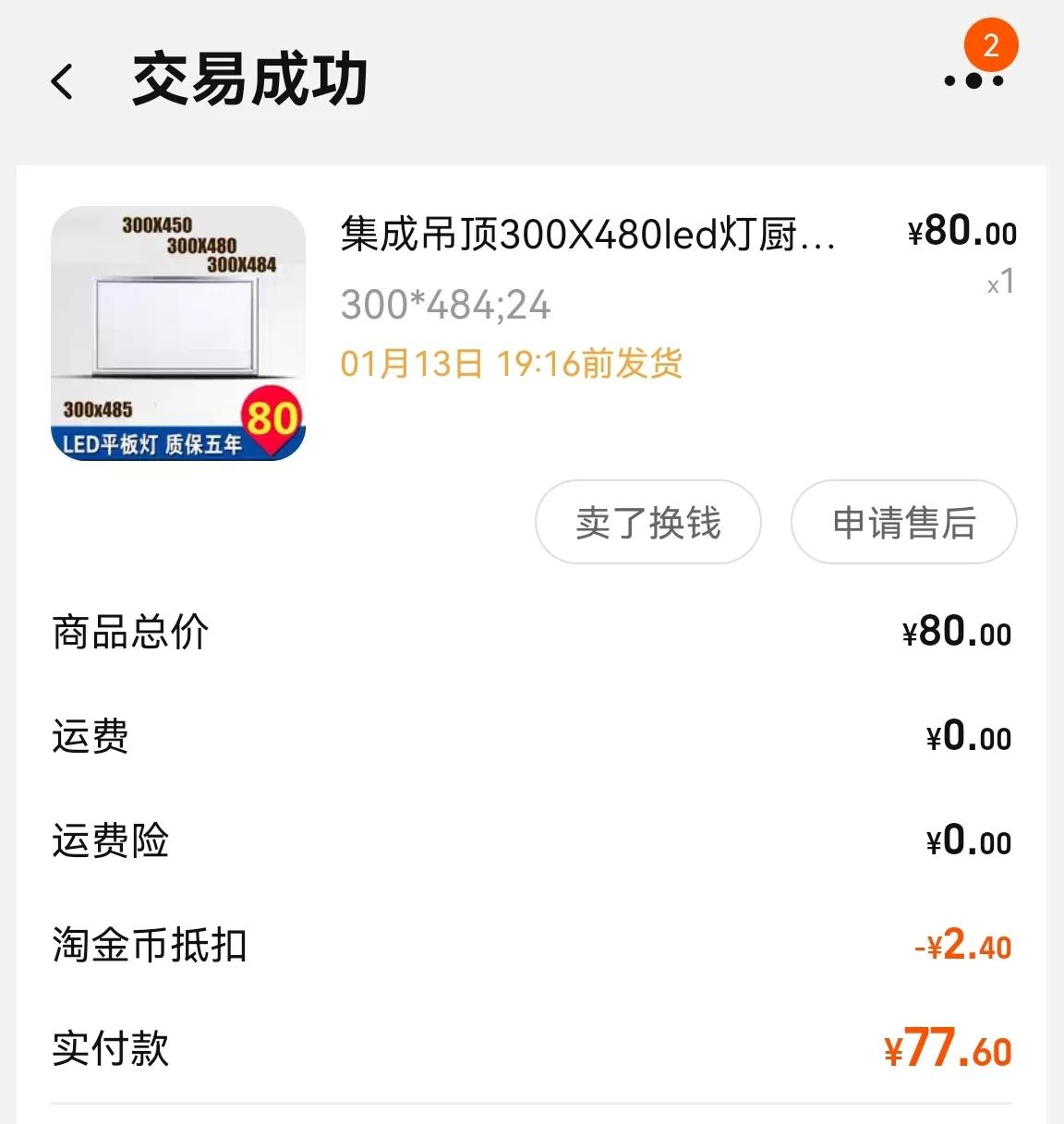Image resolution: width=1064 pixels, height=1124 pixels.
Task: Tap the 实付款 actual payment label
Action: (109, 1050)
